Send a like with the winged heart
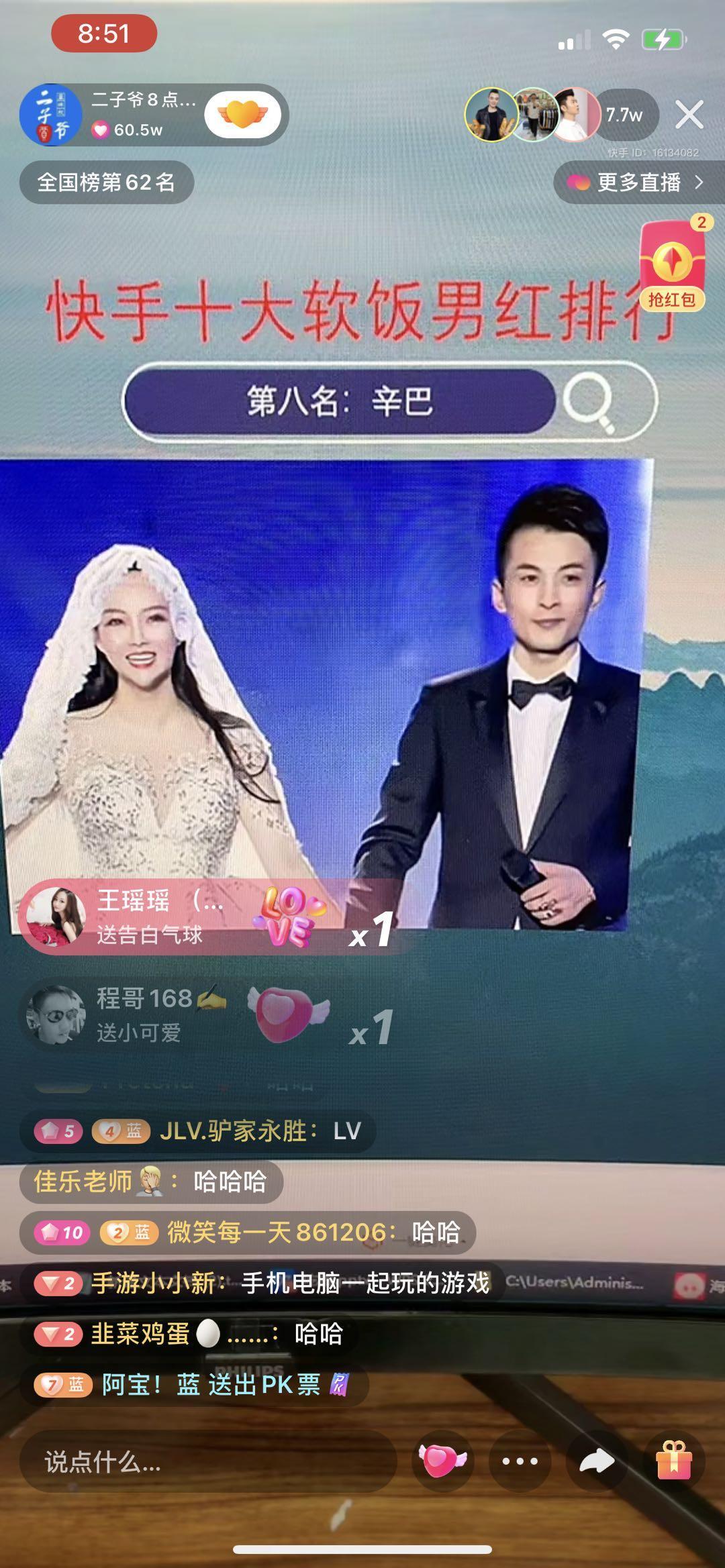This screenshot has height=1568, width=725. click(x=442, y=1461)
